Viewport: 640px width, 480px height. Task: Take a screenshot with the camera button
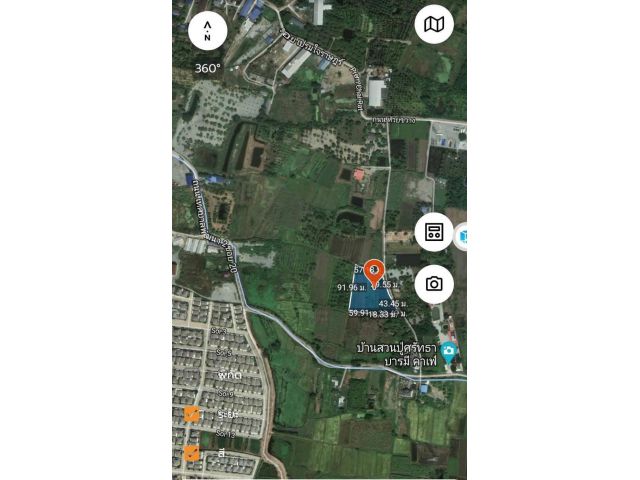click(434, 284)
